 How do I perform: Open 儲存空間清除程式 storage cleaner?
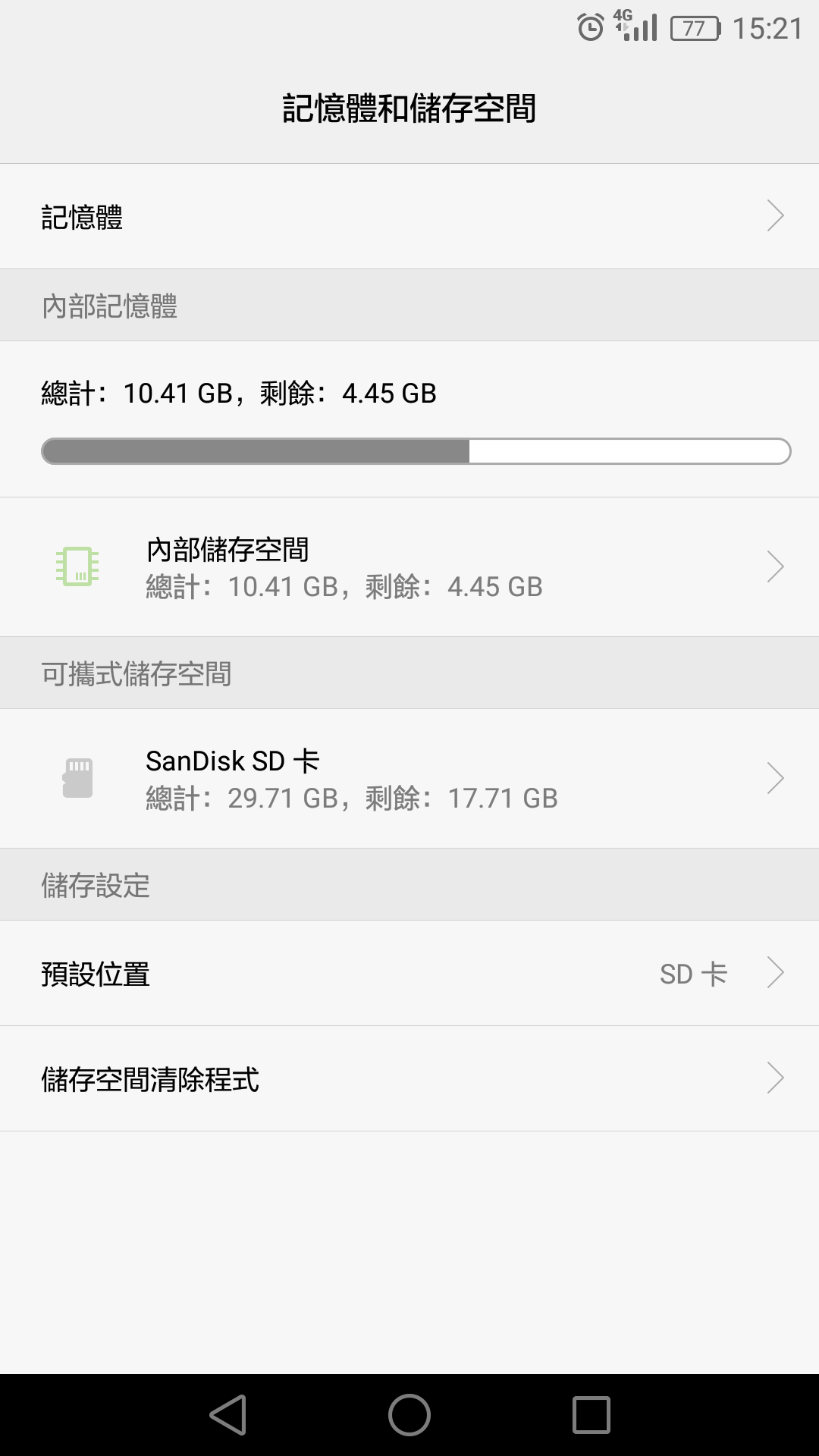point(409,1078)
